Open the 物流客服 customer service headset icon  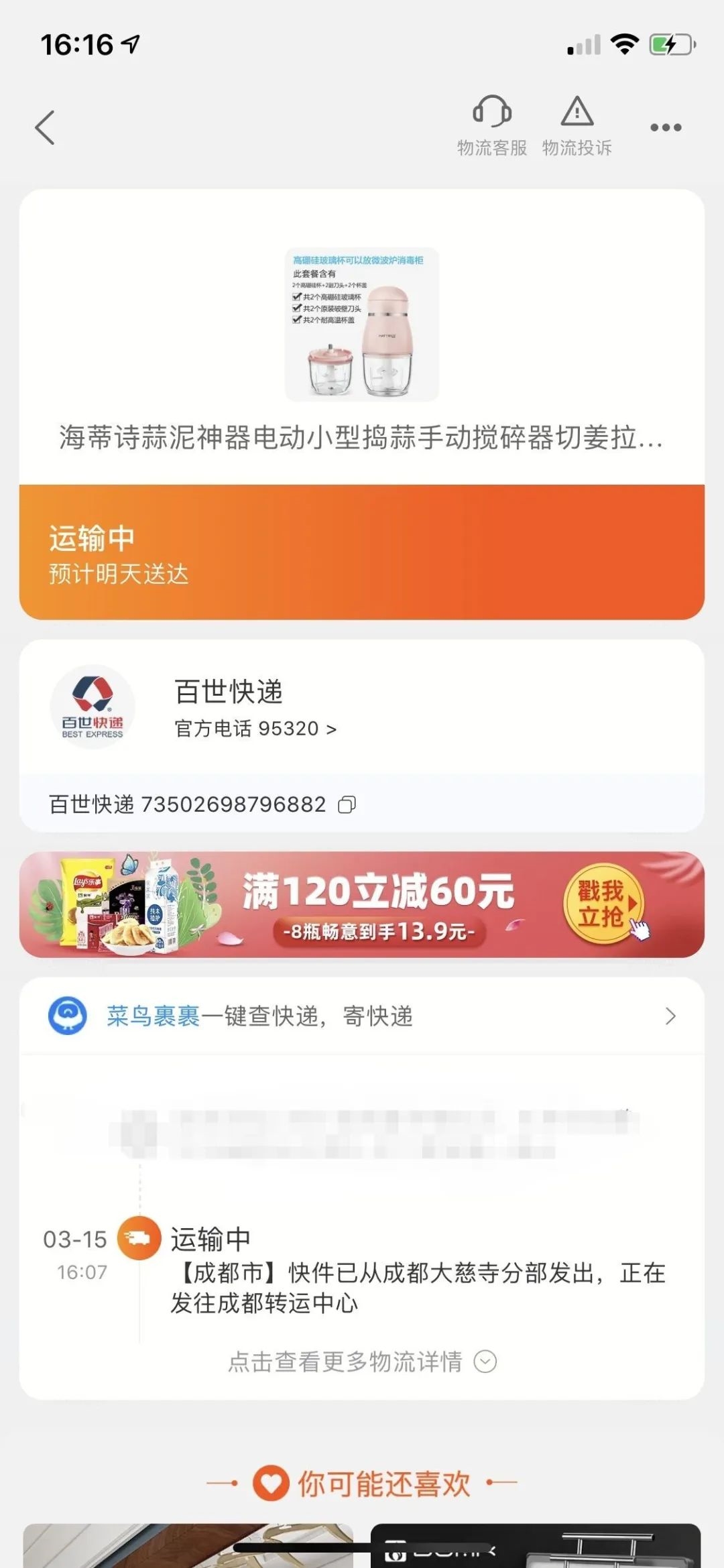point(493,115)
